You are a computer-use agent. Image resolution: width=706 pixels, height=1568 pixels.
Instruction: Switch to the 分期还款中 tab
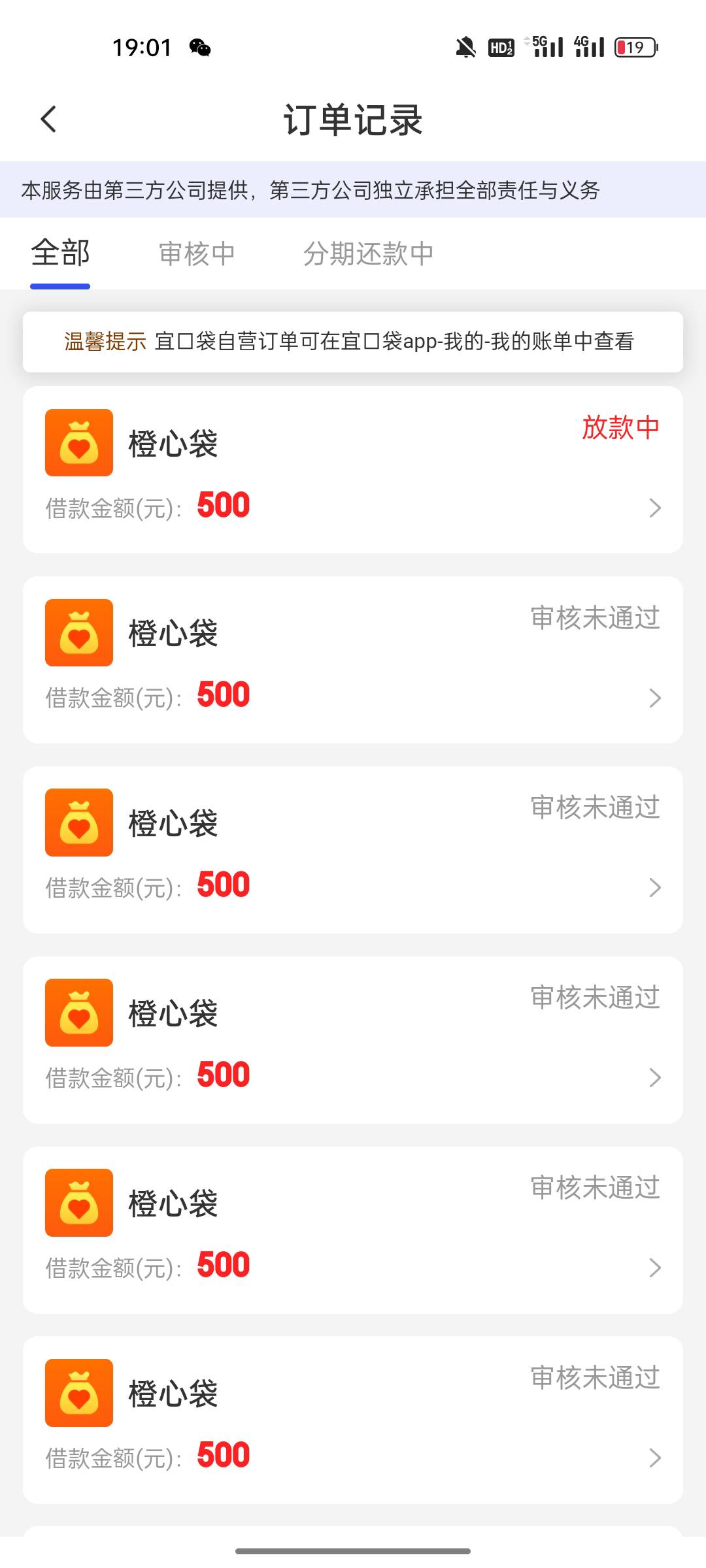click(x=369, y=253)
